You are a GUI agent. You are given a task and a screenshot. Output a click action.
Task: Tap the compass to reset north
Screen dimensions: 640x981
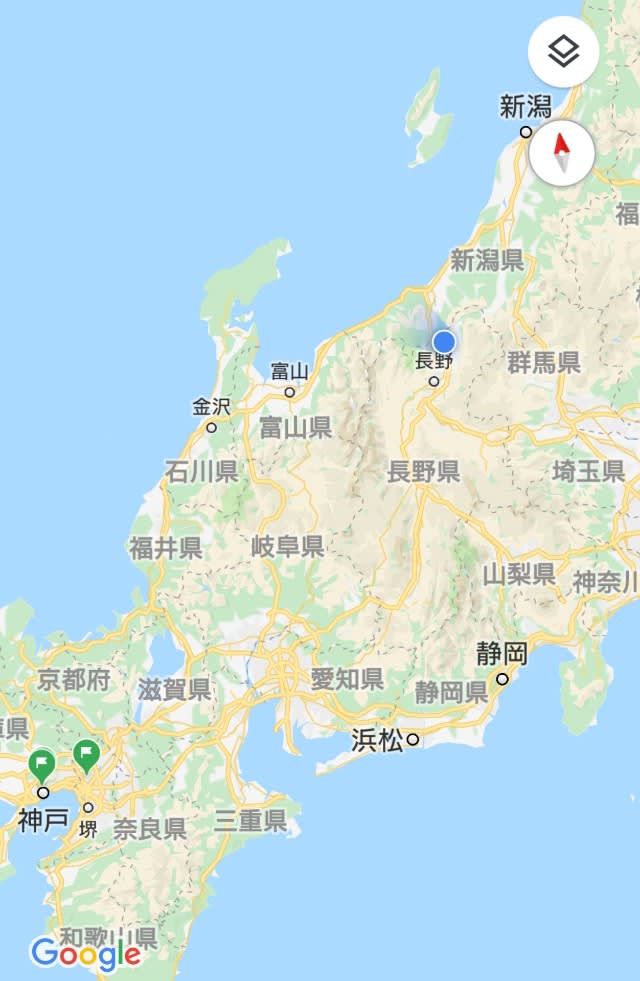tap(562, 155)
